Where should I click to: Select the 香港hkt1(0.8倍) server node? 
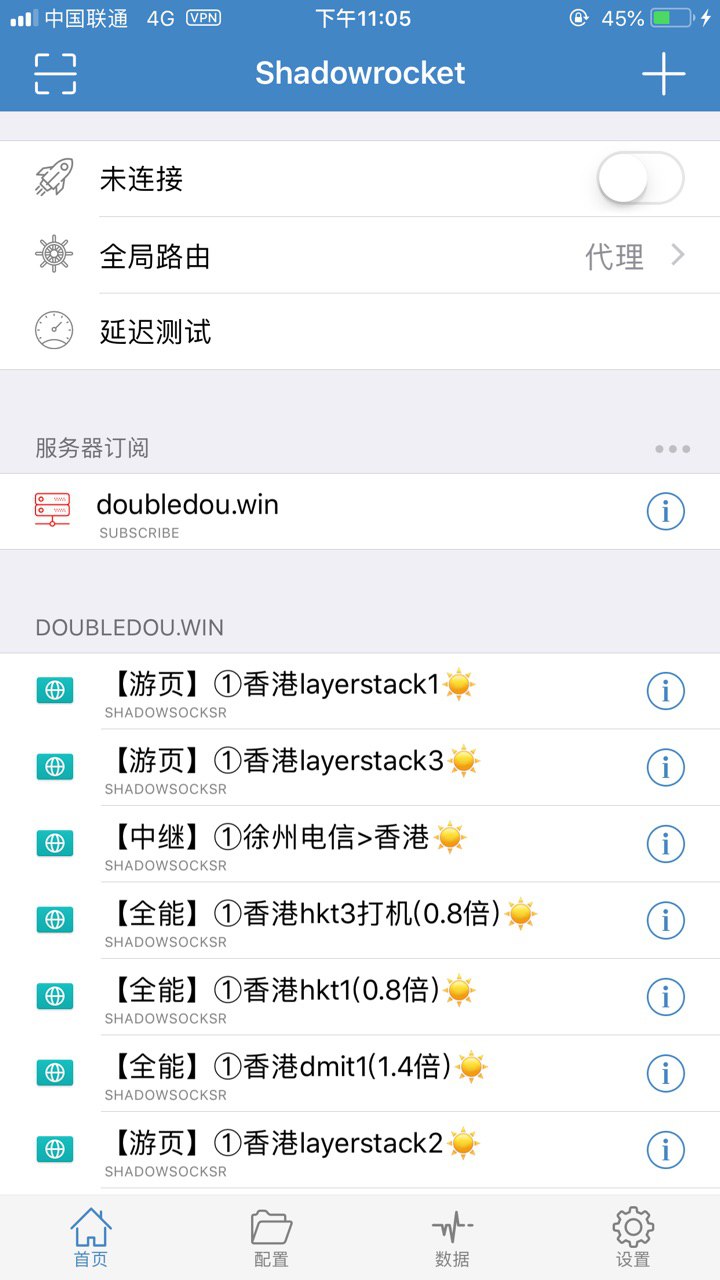300,996
